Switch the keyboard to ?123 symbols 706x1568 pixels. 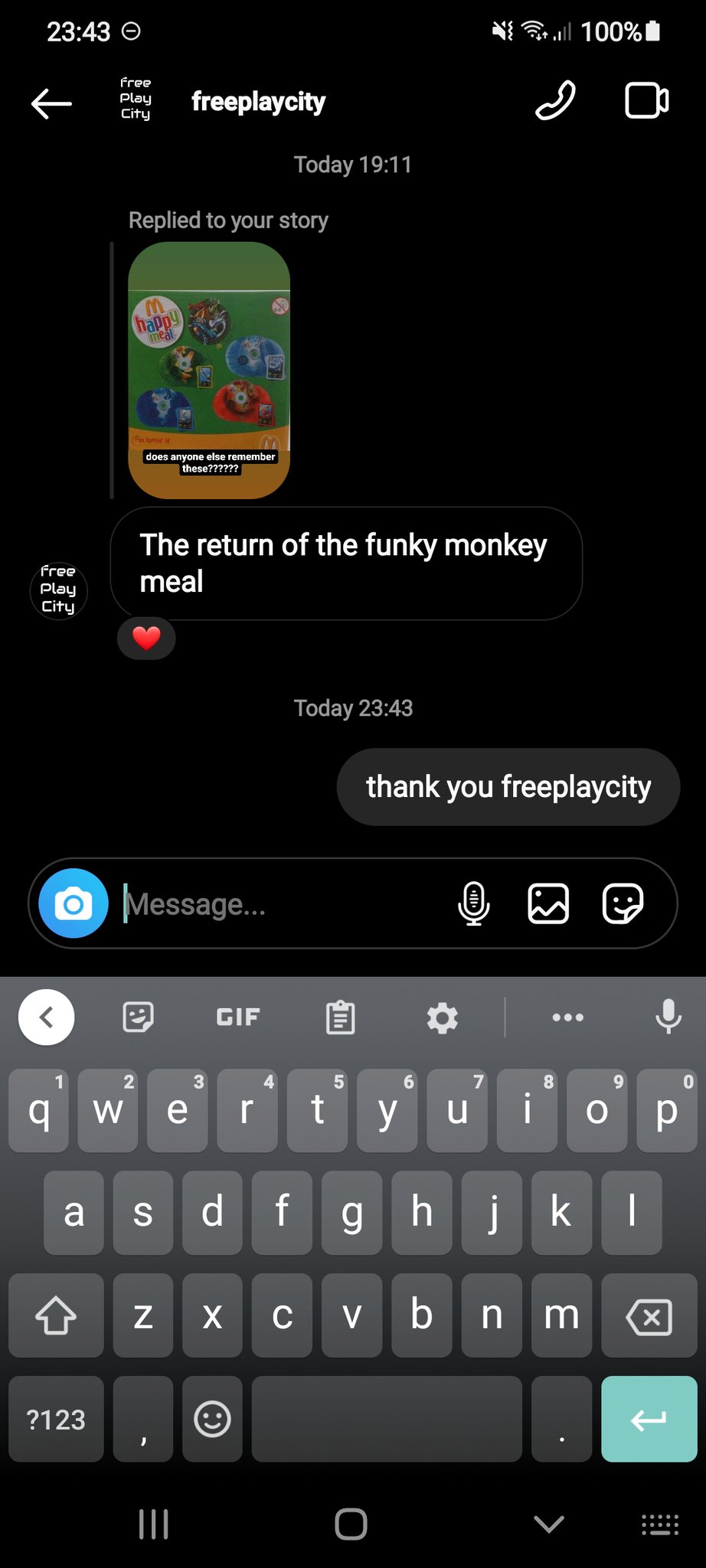tap(56, 1419)
